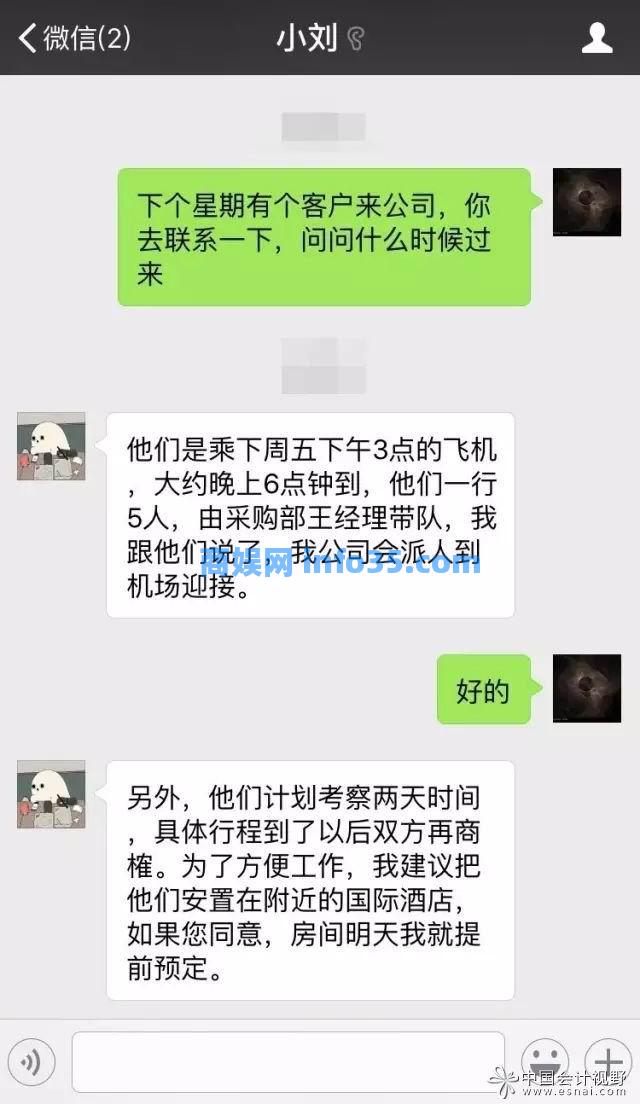
Task: Open 小刘's avatar beside the airport message
Action: pos(51,446)
